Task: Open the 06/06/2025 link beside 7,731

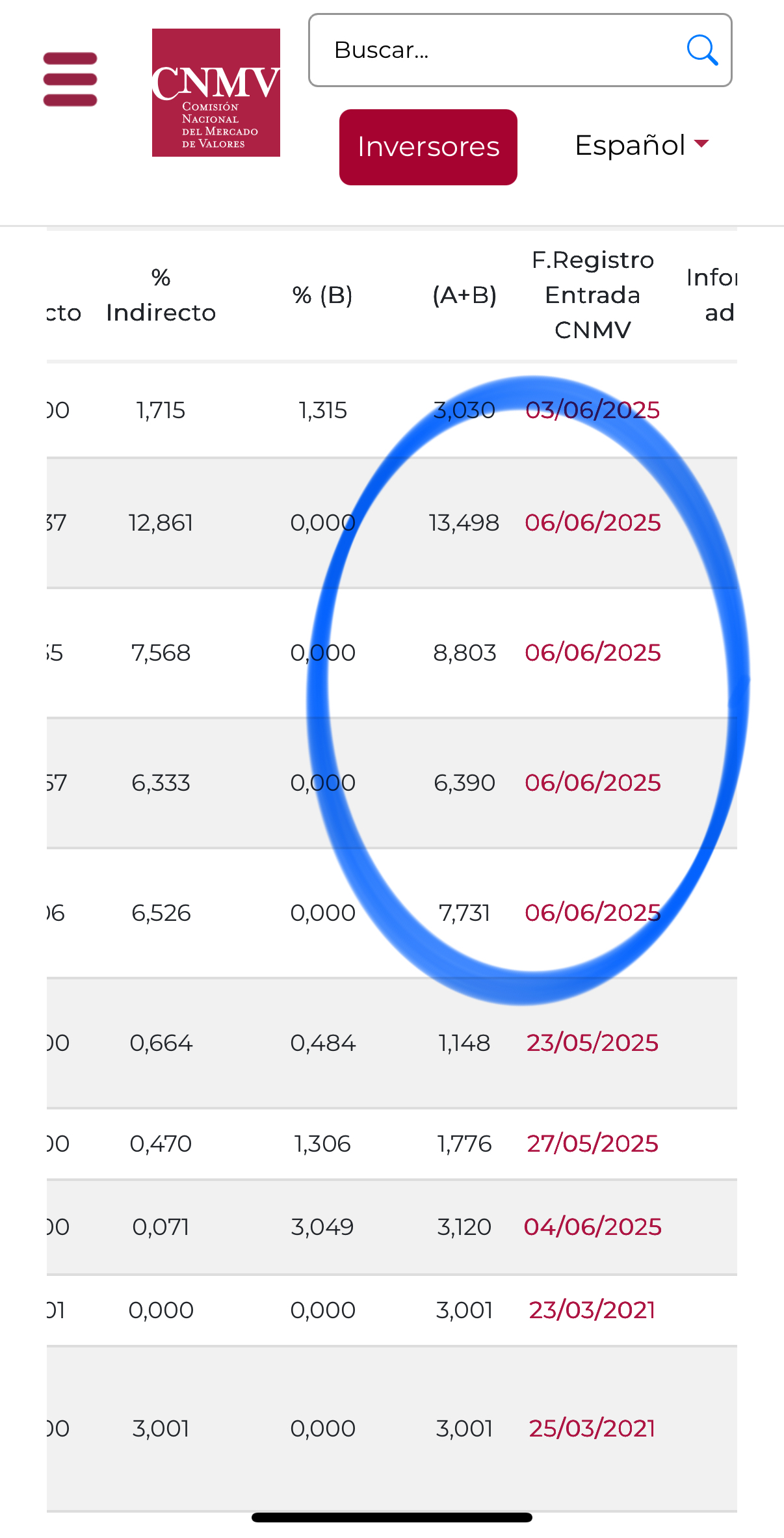Action: click(x=593, y=913)
